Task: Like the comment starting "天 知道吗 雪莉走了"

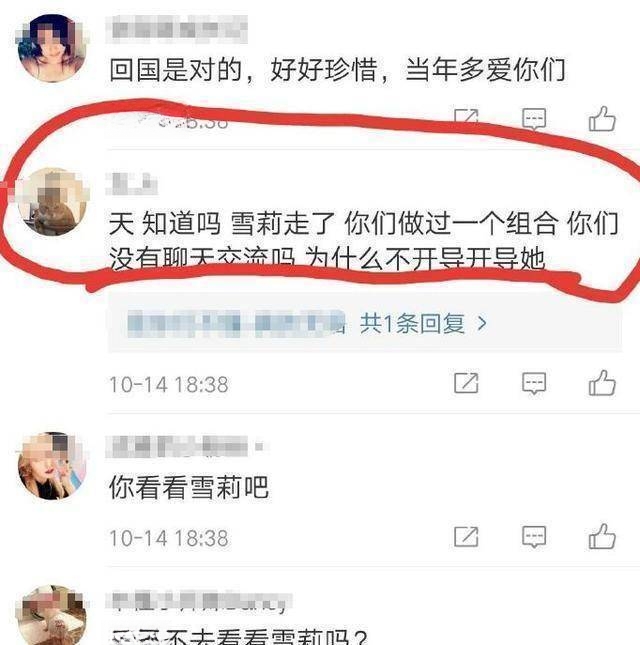Action: click(602, 383)
